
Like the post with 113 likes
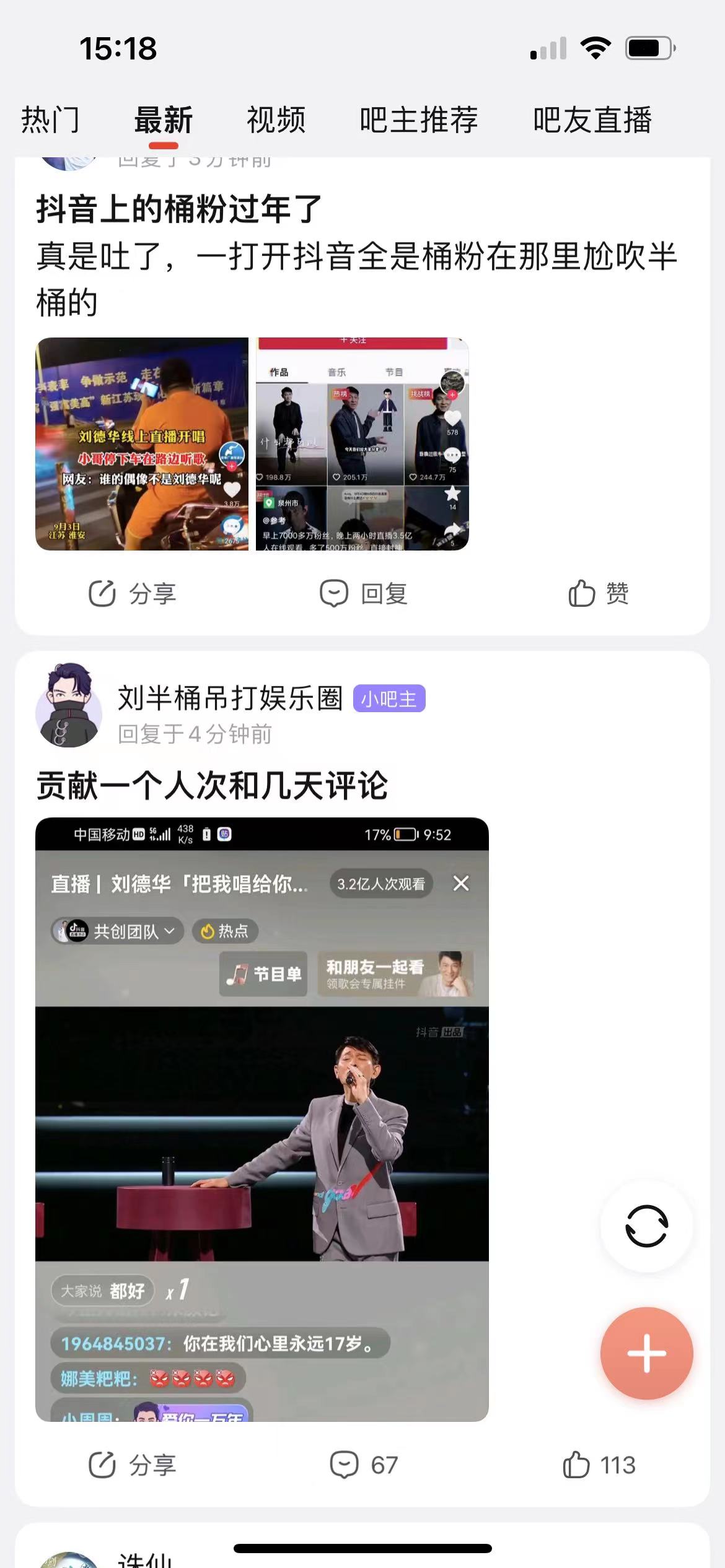599,1465
